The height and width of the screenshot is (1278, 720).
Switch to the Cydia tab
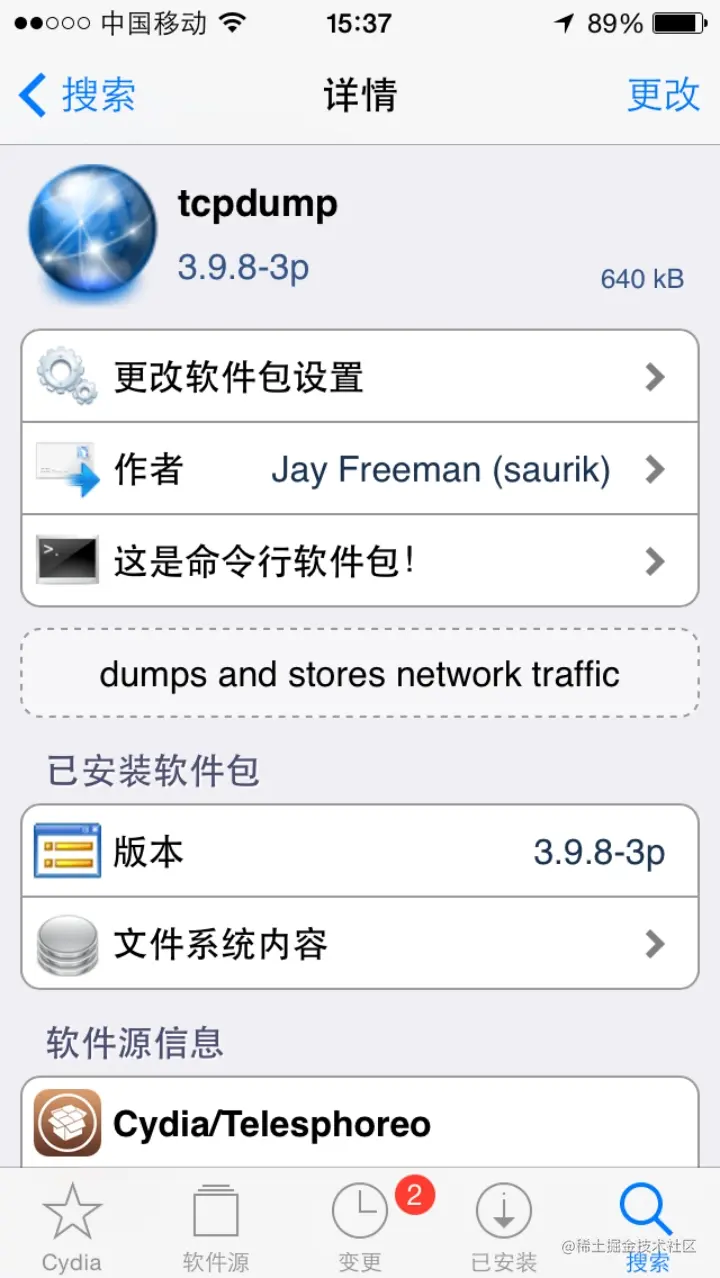(x=72, y=1224)
